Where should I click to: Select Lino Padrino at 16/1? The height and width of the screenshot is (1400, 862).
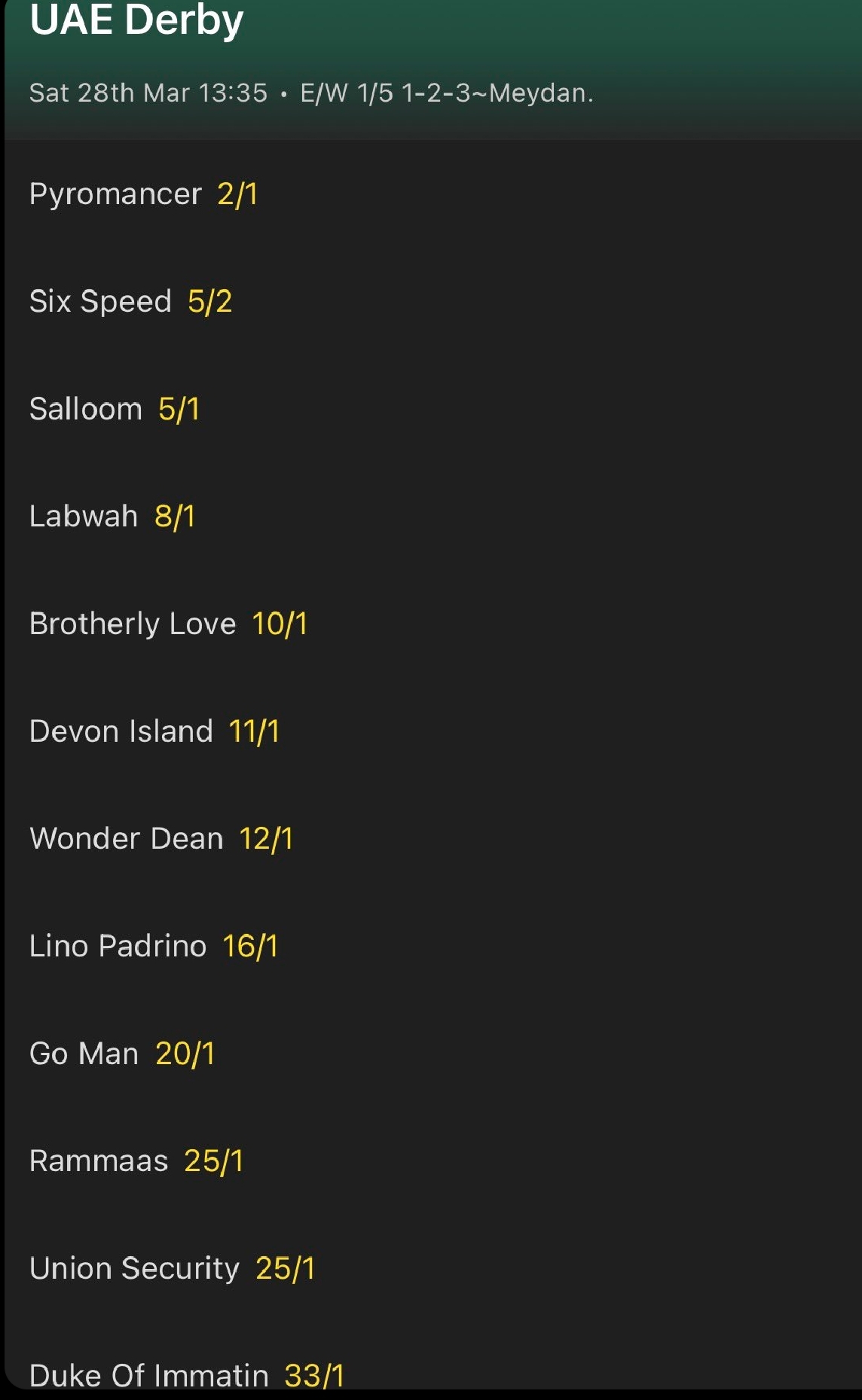(x=250, y=947)
